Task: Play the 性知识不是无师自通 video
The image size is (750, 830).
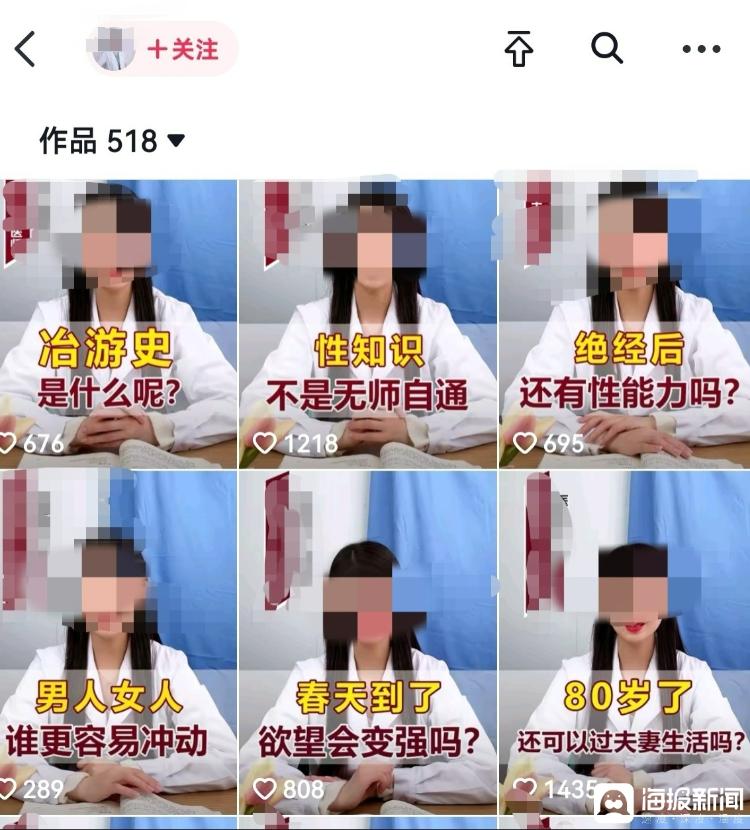Action: (x=368, y=323)
